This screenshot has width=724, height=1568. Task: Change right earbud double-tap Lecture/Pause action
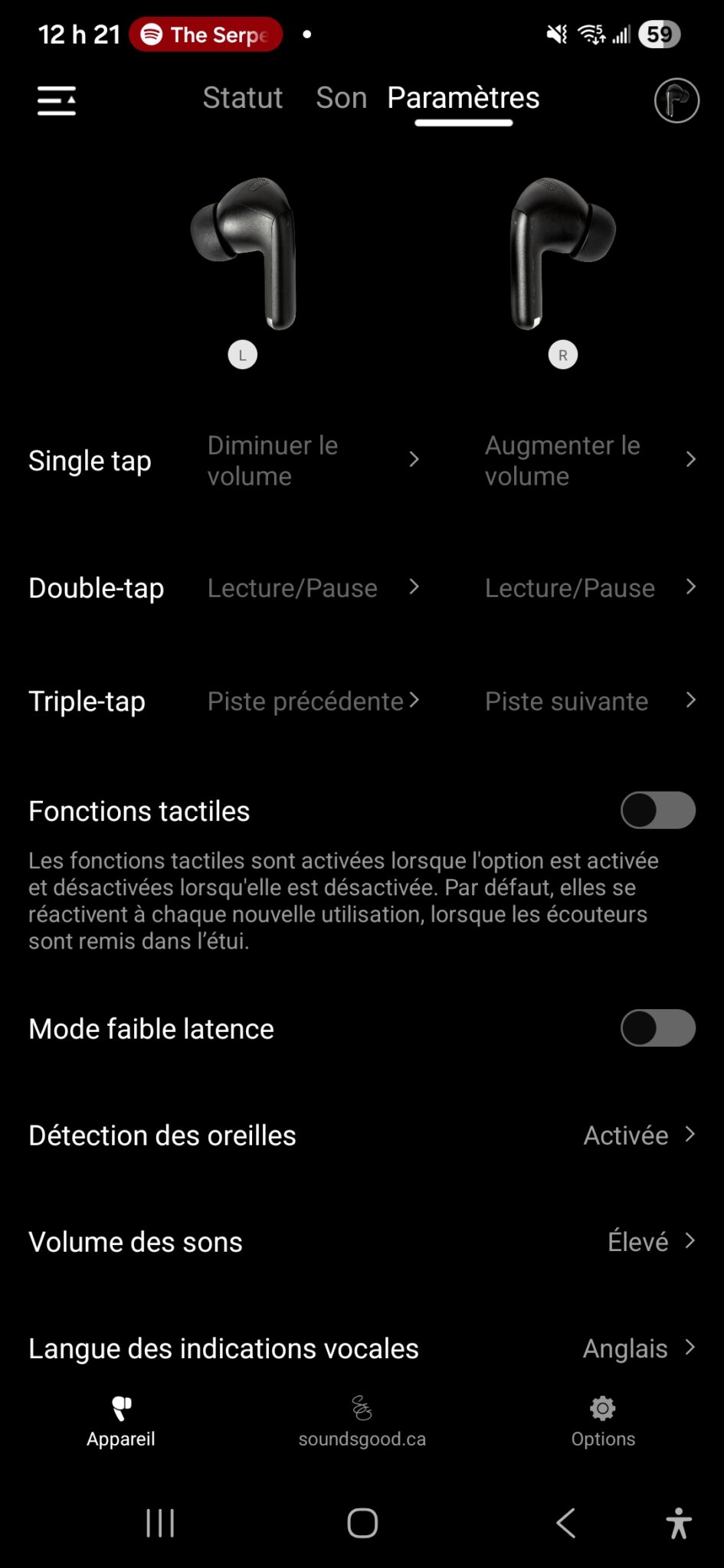coord(590,587)
